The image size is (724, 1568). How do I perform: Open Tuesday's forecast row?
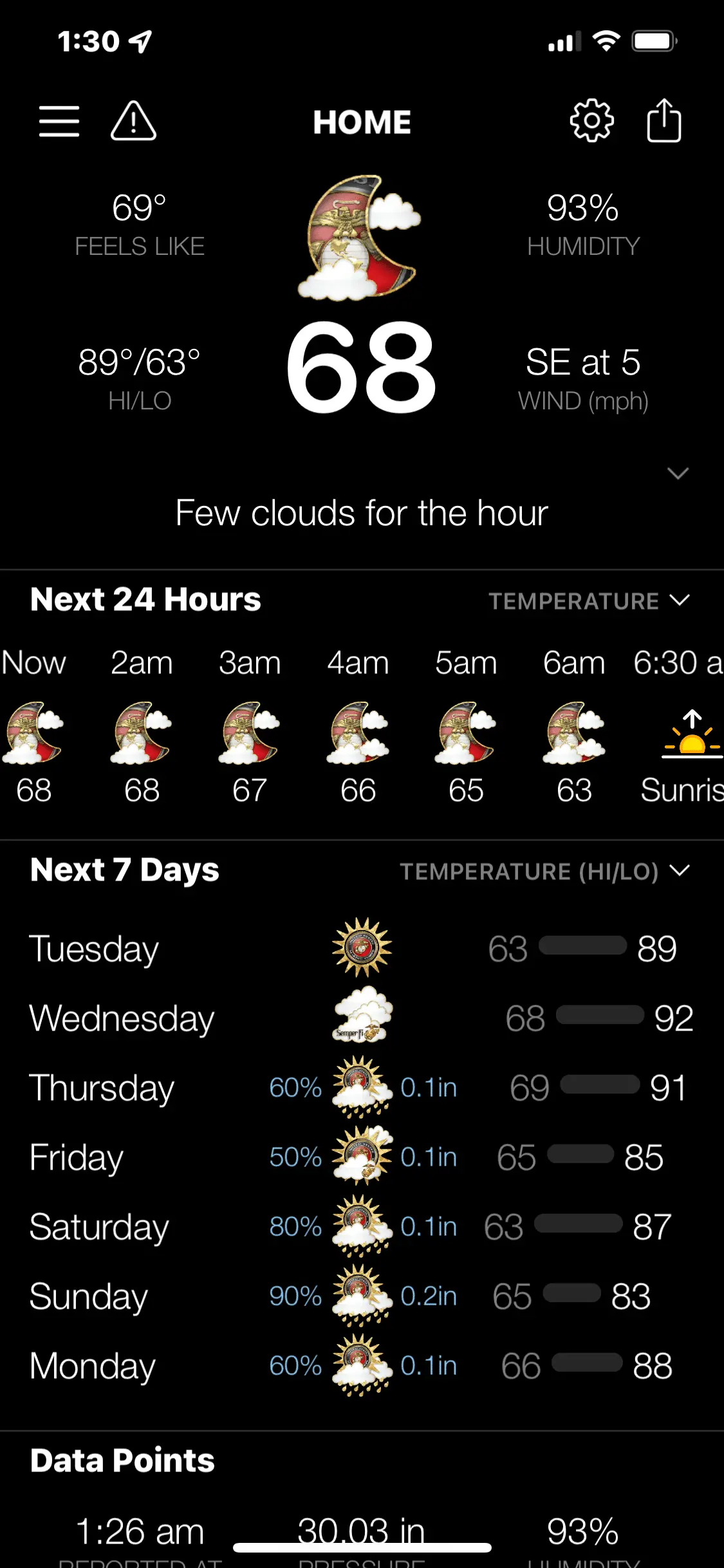(362, 949)
